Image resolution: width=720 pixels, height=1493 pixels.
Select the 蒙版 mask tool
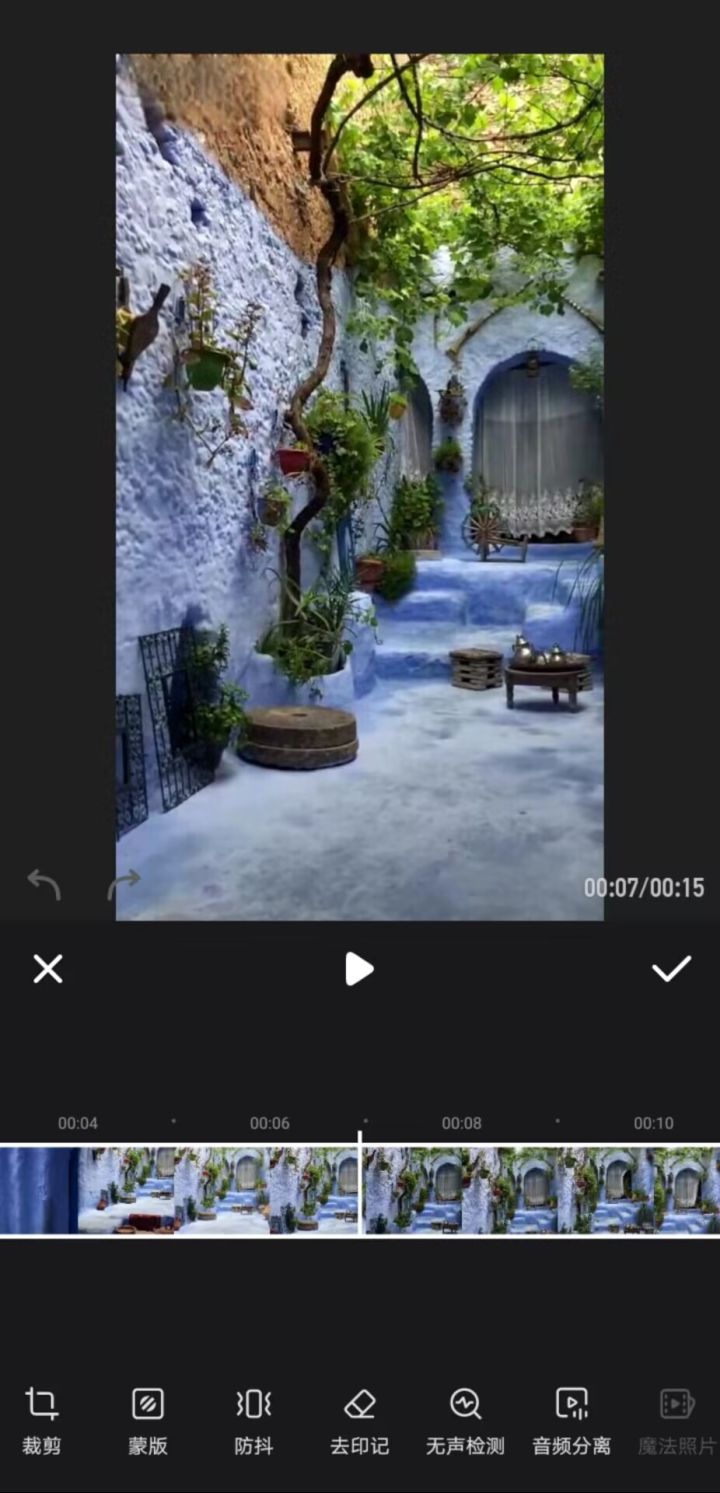pos(148,1420)
